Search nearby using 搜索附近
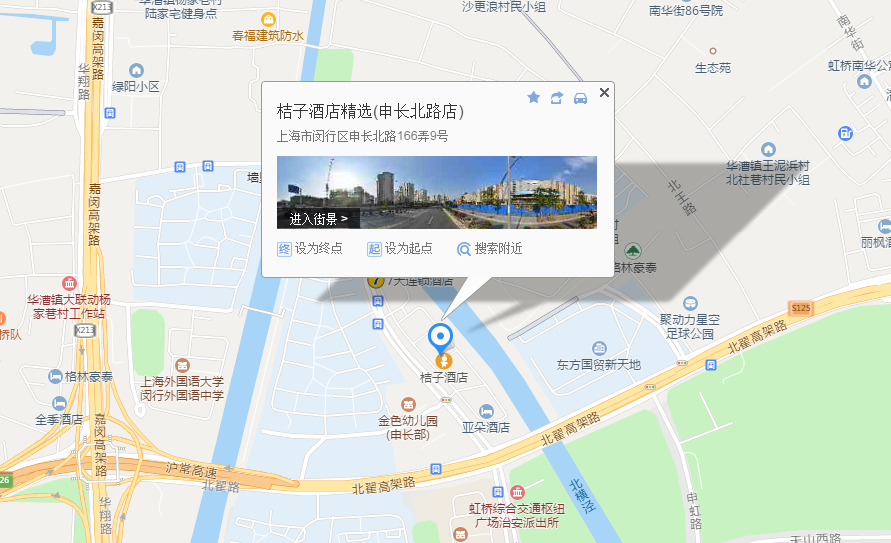 tap(490, 249)
